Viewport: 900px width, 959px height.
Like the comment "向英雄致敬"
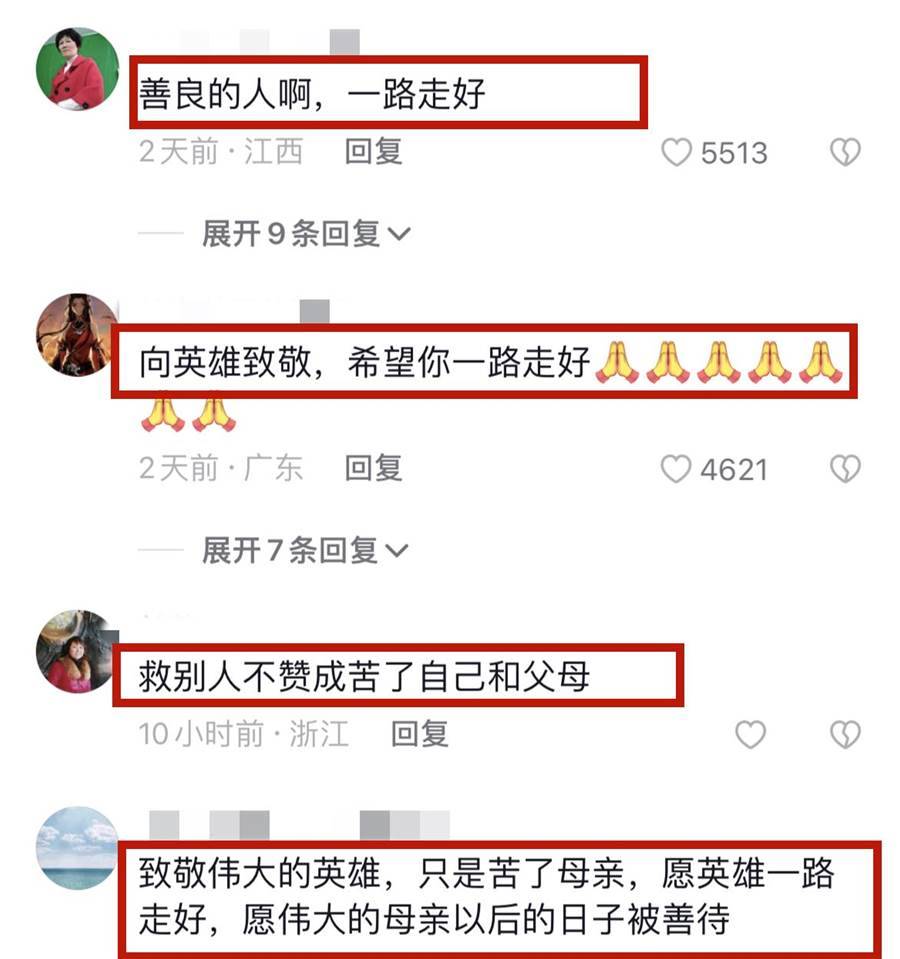(677, 469)
